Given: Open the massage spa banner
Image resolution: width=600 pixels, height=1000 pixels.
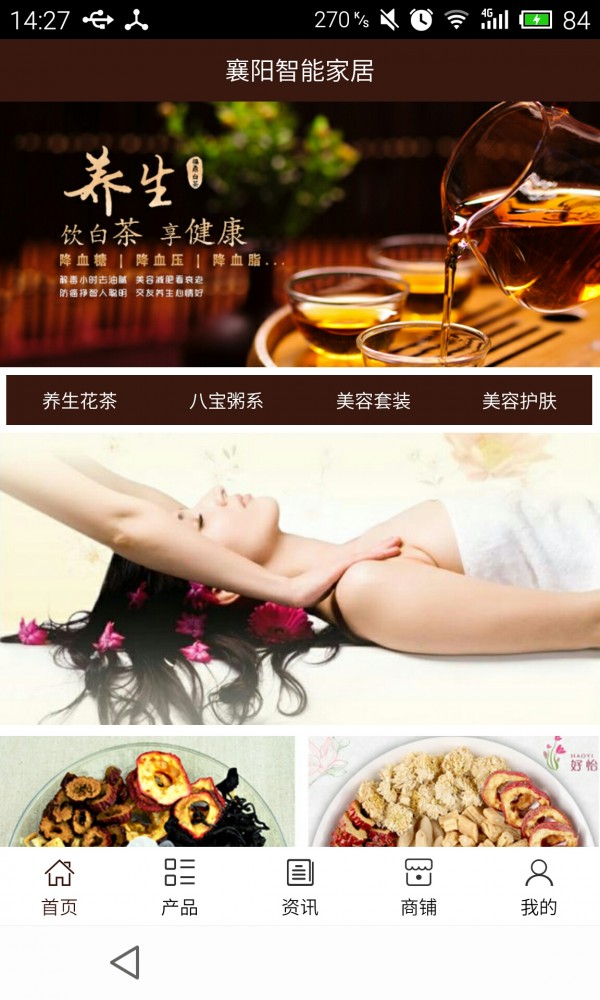Looking at the screenshot, I should 300,578.
